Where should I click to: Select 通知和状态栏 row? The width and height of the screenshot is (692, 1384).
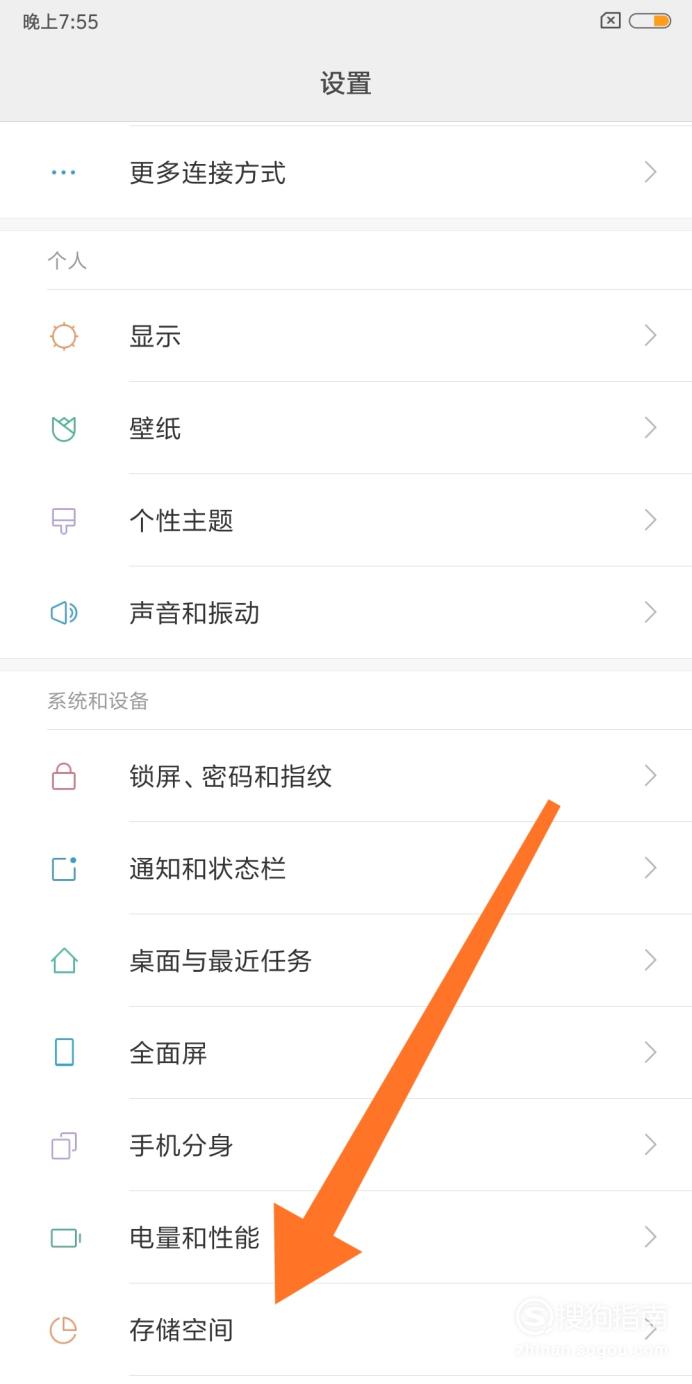[x=346, y=868]
